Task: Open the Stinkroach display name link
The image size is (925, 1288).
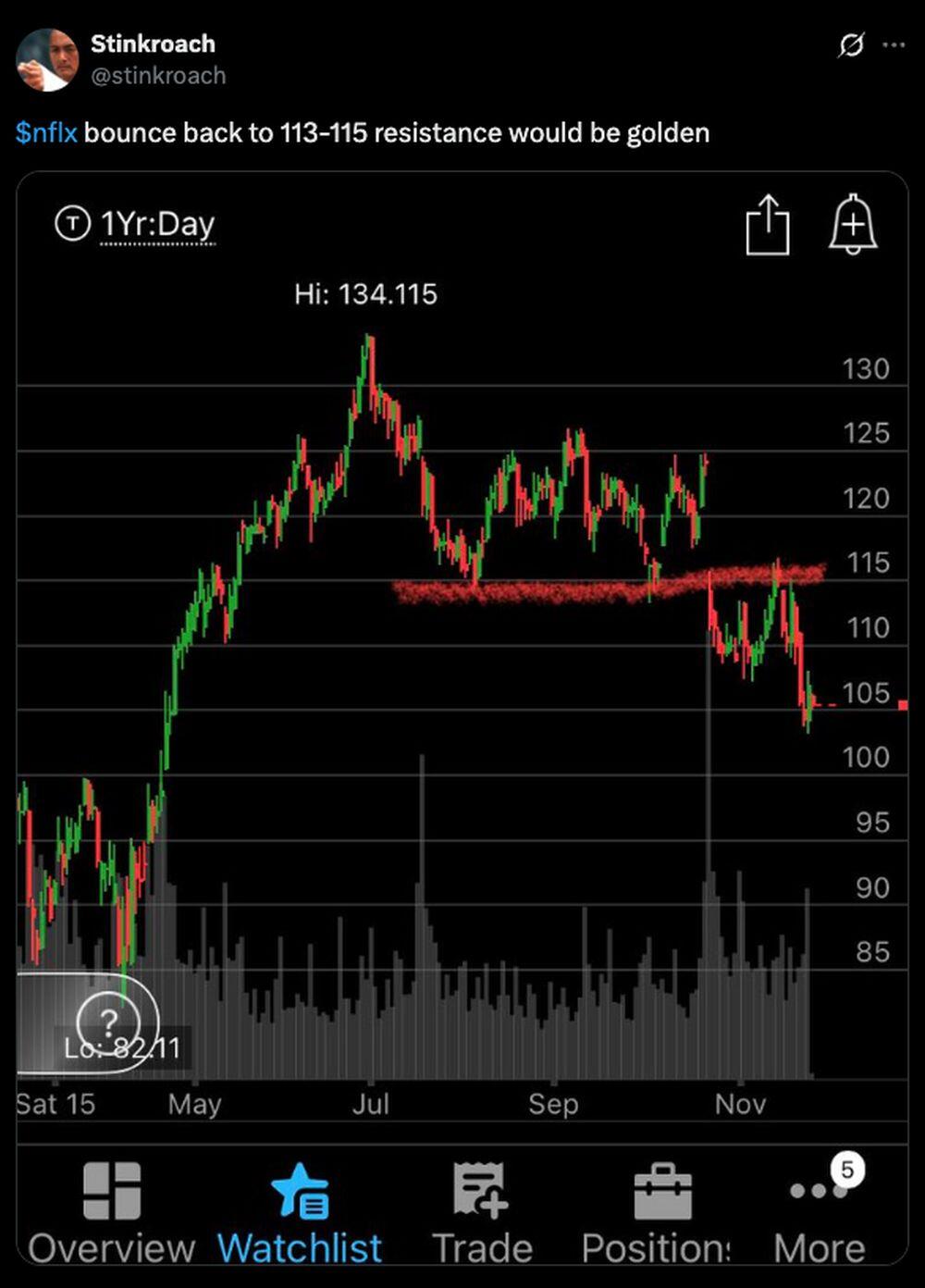Action: [153, 43]
